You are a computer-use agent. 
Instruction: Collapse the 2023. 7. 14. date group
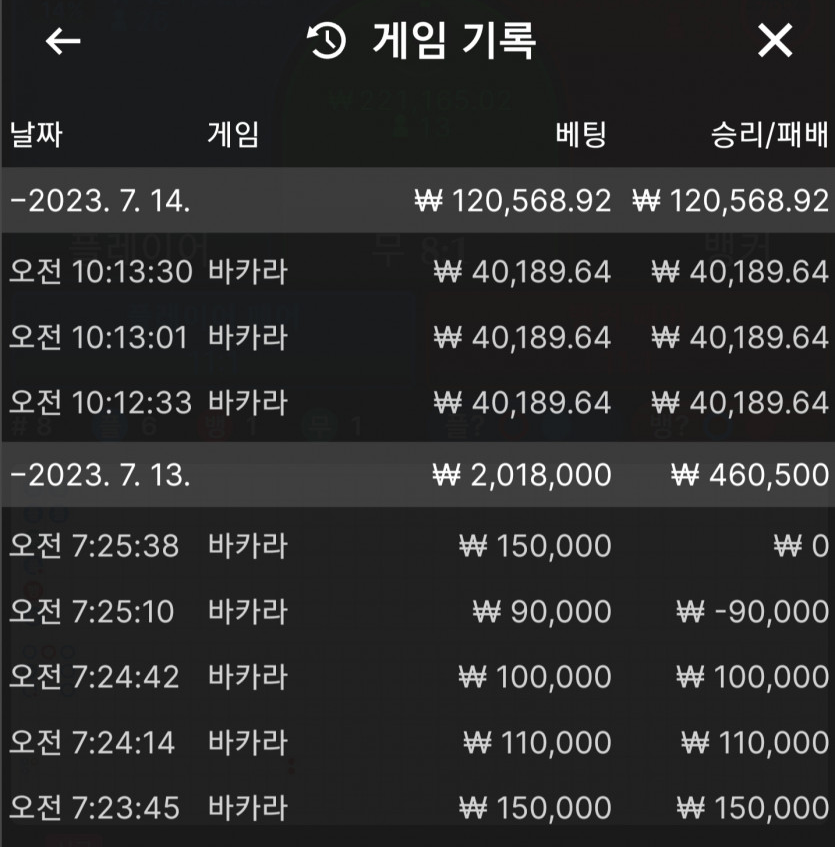(100, 200)
